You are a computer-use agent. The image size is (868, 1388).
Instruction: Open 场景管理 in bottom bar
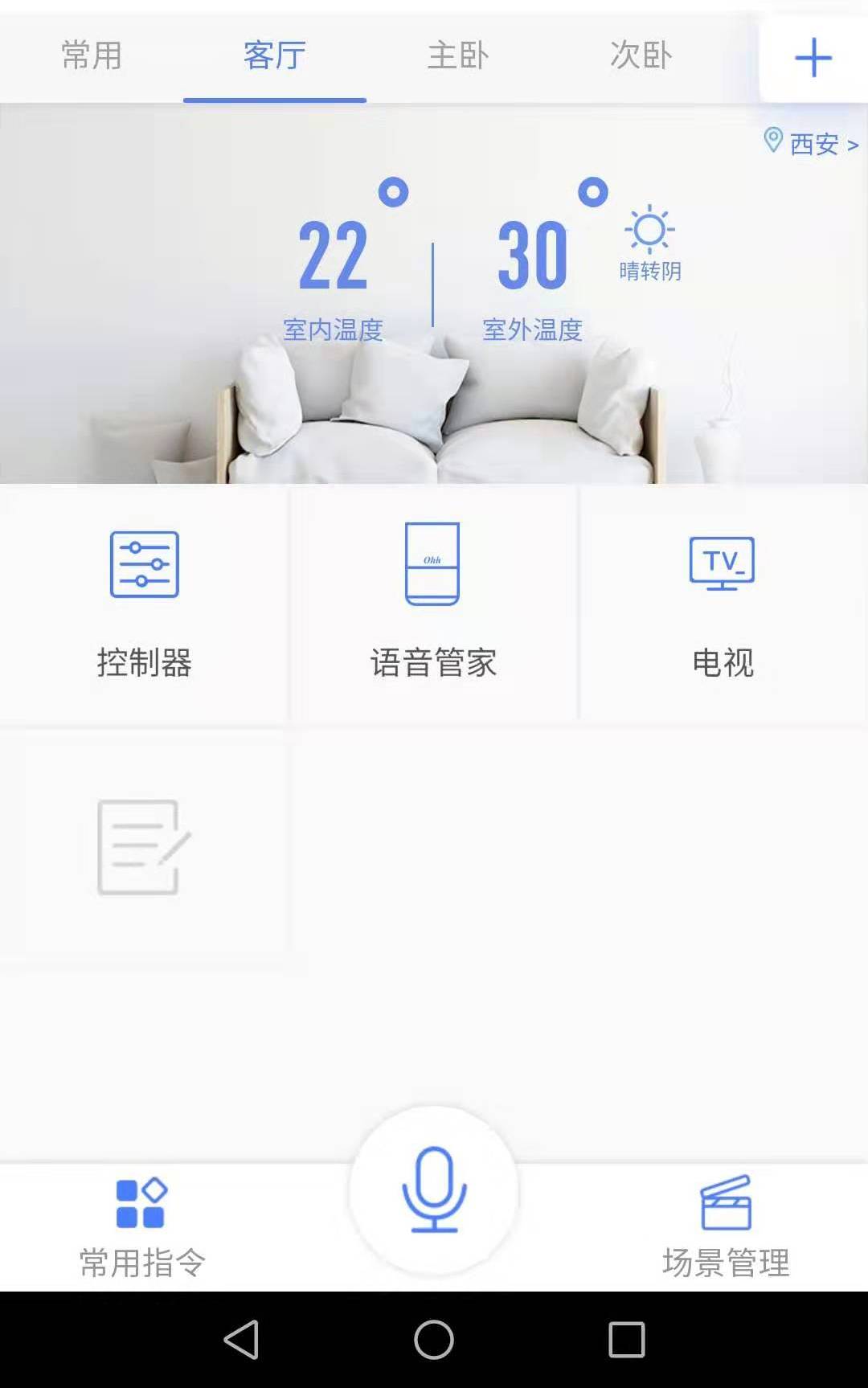[x=726, y=1227]
